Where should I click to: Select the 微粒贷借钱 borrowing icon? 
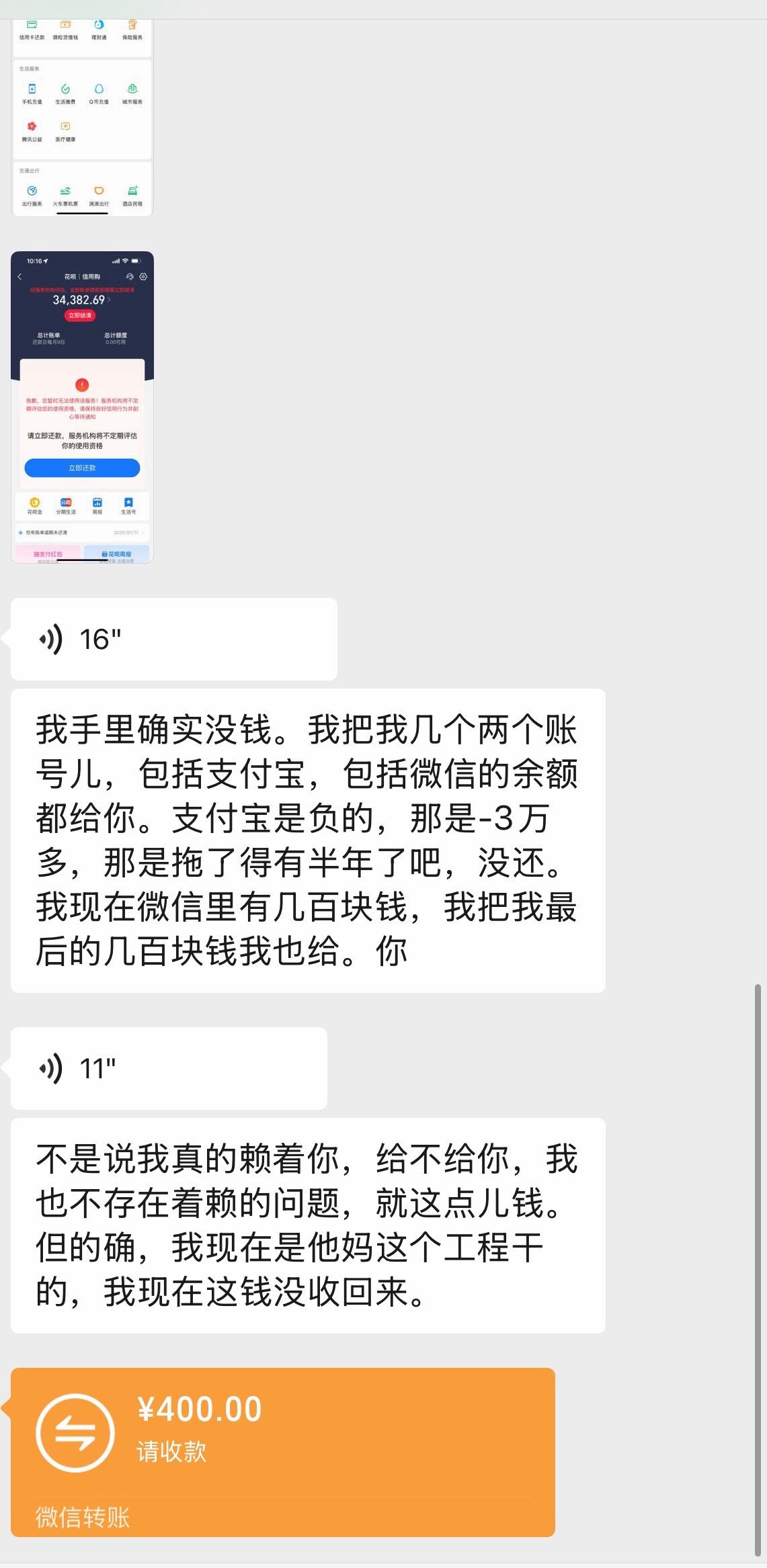[x=65, y=25]
